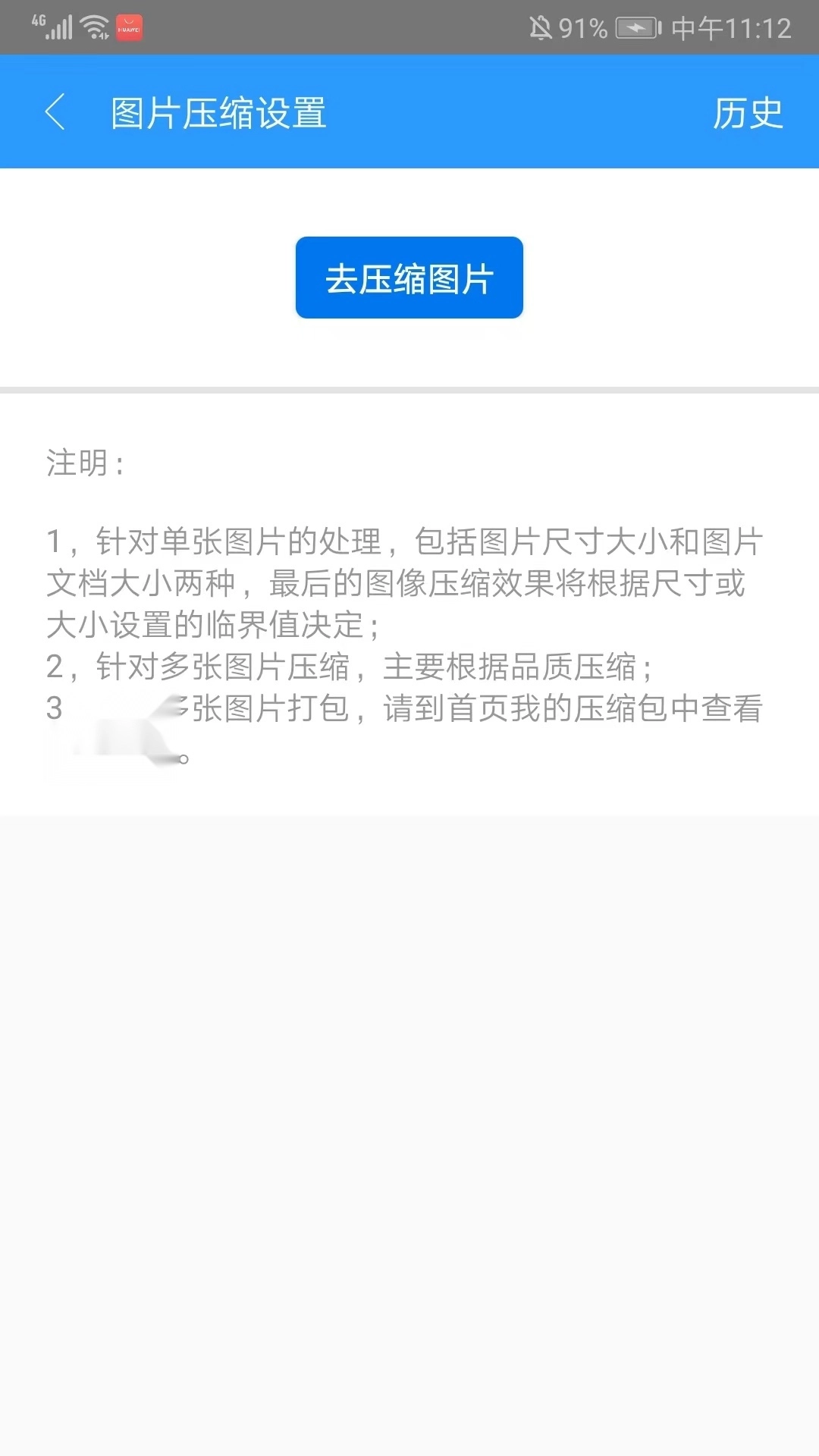Click the 91% battery percentage text
This screenshot has width=819, height=1456.
pos(581,27)
